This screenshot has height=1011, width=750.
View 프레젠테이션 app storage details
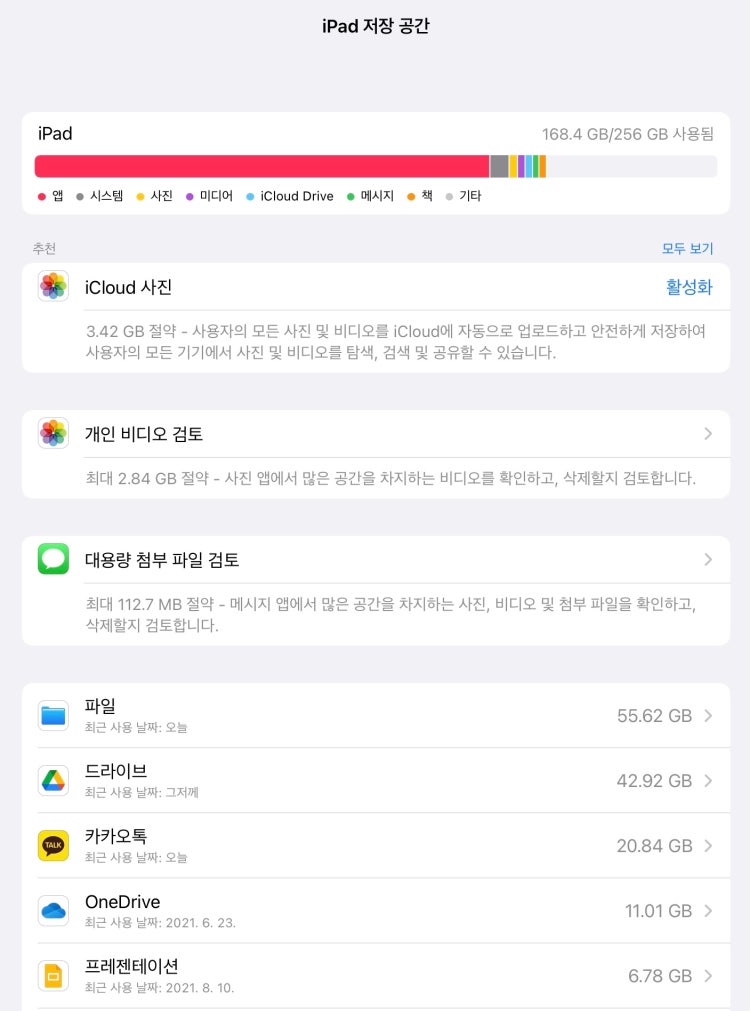pyautogui.click(x=375, y=975)
